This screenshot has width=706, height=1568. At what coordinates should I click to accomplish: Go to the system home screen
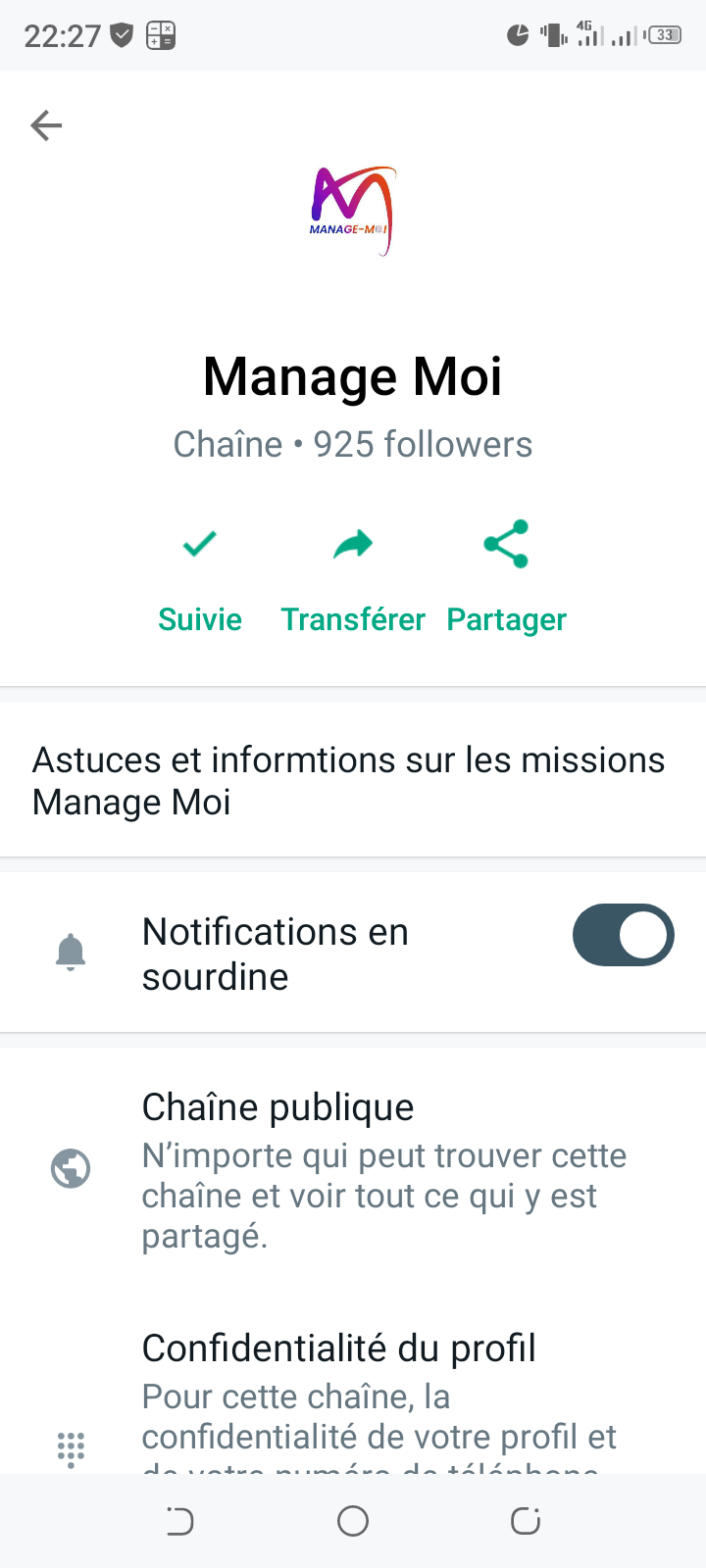[x=353, y=1521]
